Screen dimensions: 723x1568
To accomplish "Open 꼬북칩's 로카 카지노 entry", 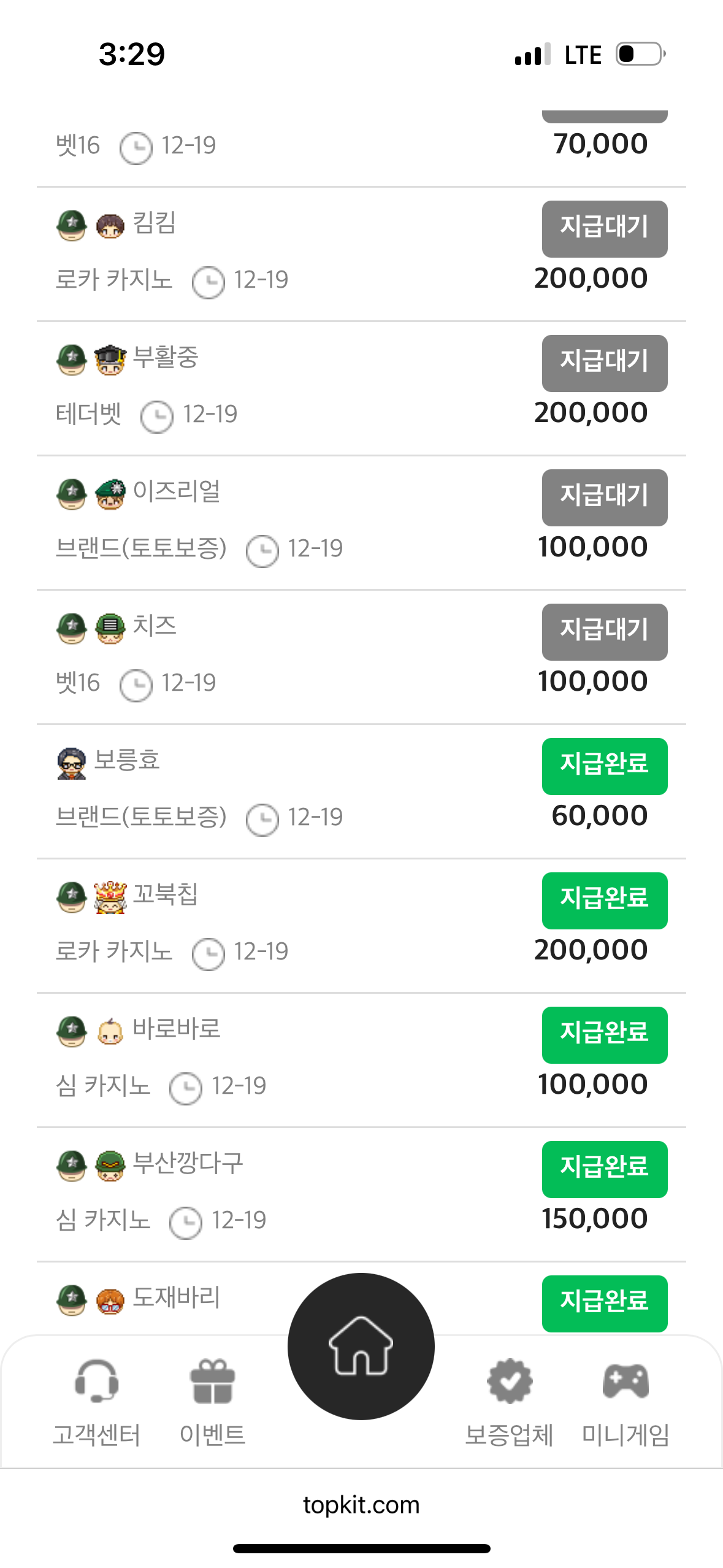I will pos(361,926).
